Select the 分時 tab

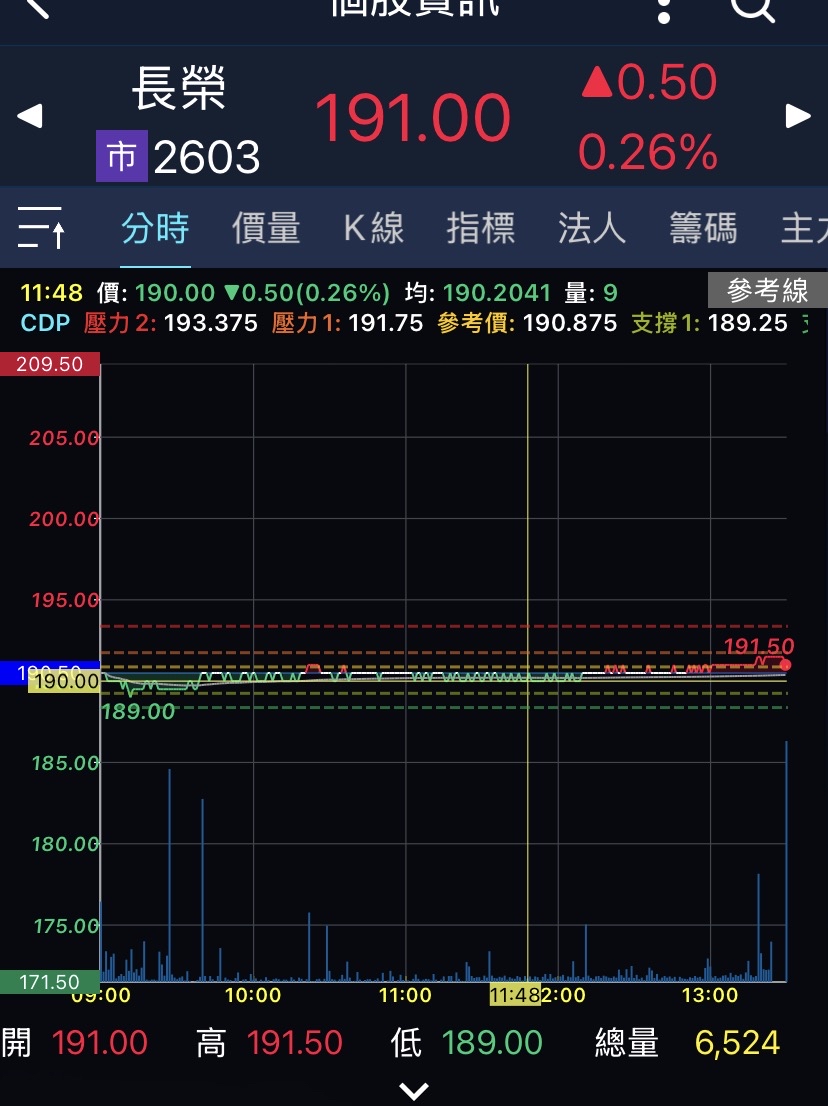click(x=155, y=229)
